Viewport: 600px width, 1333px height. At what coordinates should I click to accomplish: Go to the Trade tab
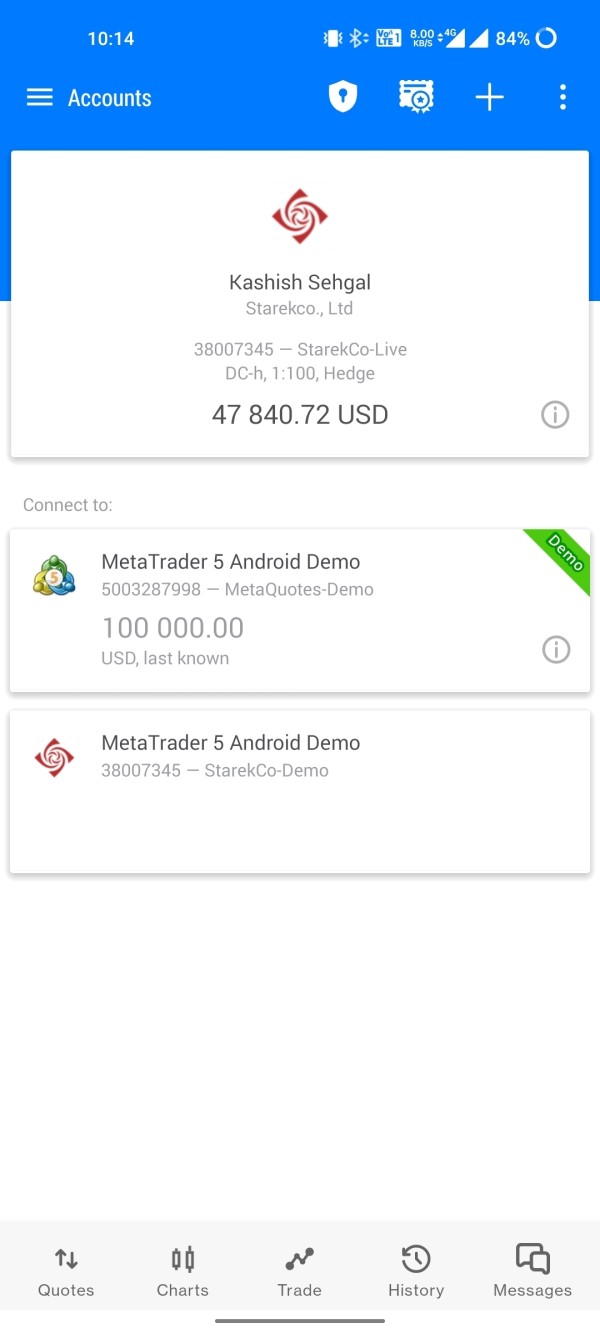click(x=300, y=1271)
